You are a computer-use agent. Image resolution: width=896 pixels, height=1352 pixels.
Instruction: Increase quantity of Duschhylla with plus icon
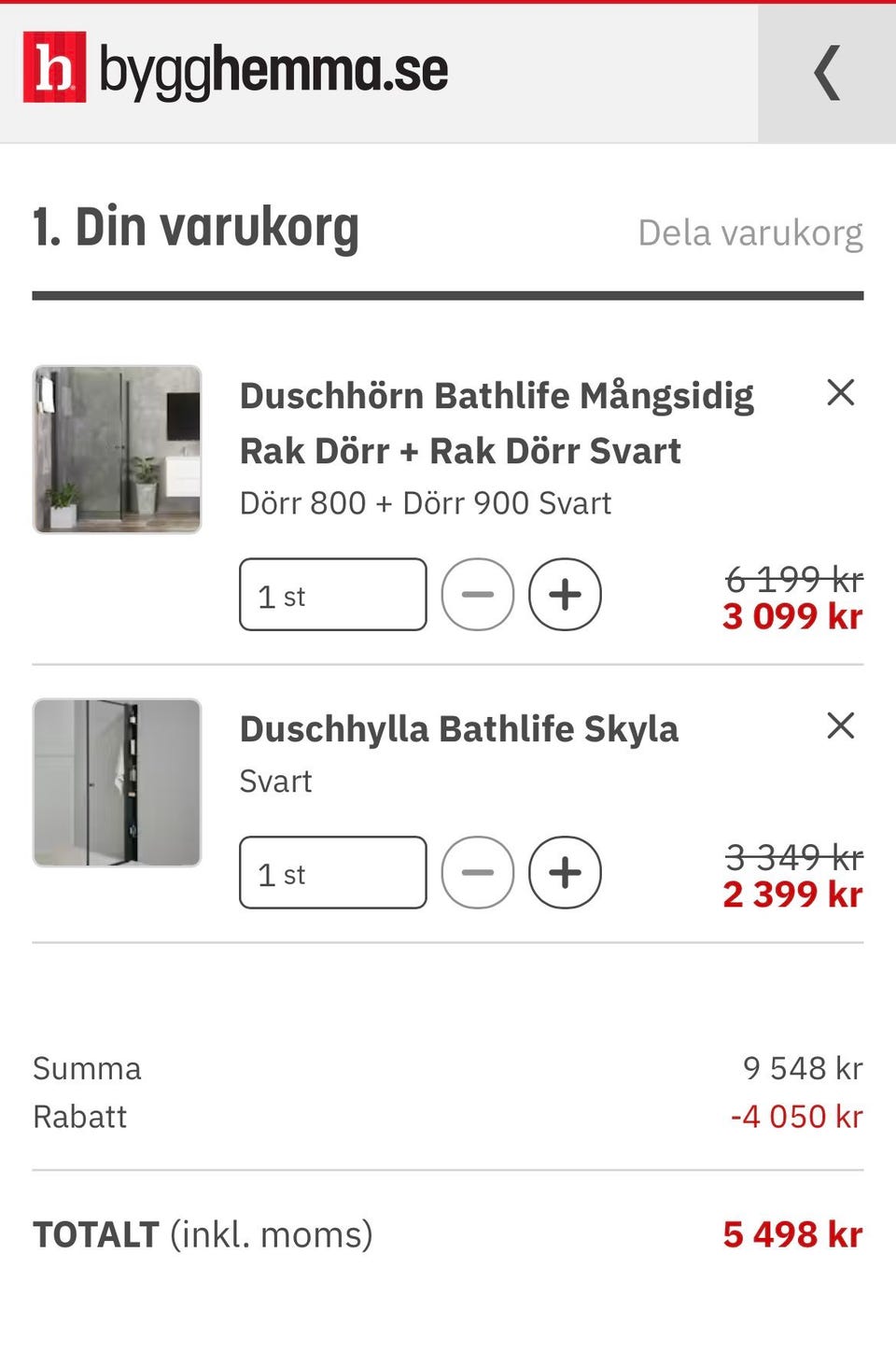point(566,872)
